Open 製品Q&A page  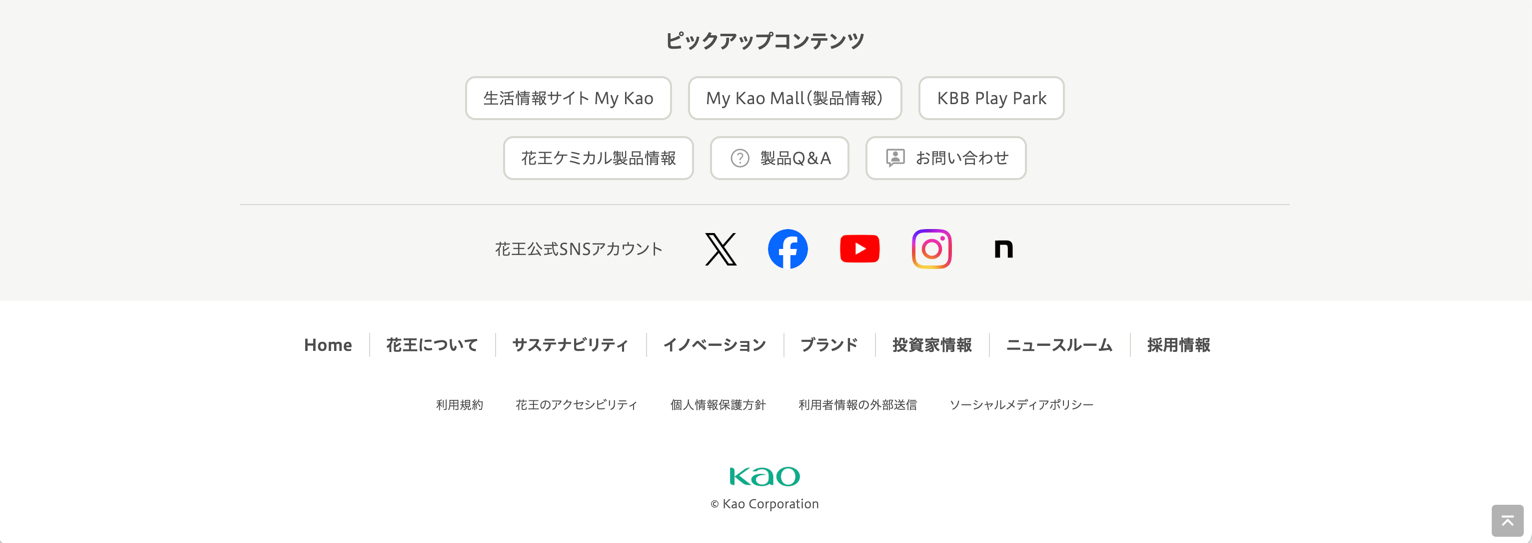point(779,158)
